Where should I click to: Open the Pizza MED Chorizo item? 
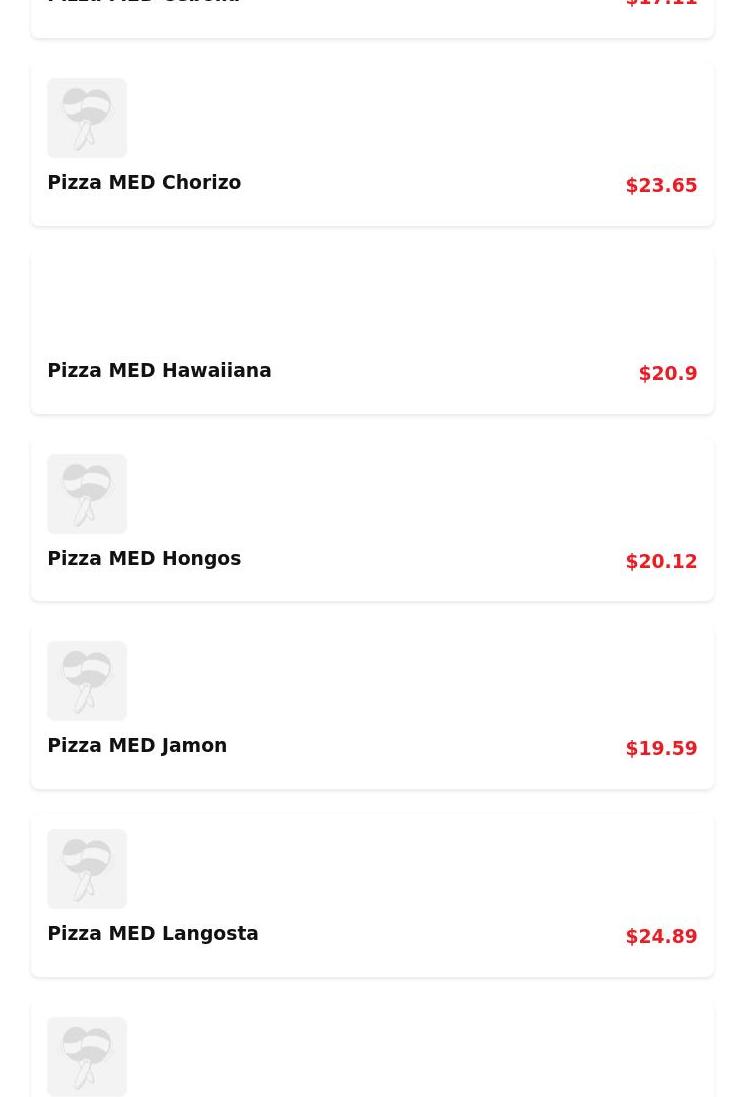click(372, 145)
